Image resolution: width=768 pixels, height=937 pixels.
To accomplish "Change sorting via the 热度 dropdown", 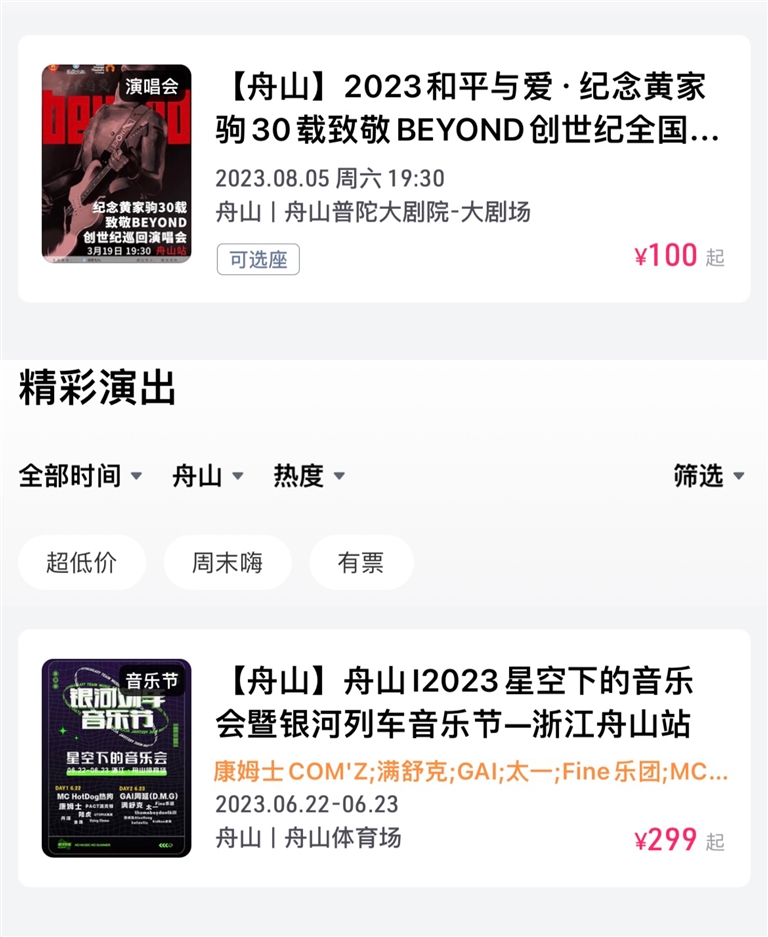I will pyautogui.click(x=310, y=476).
